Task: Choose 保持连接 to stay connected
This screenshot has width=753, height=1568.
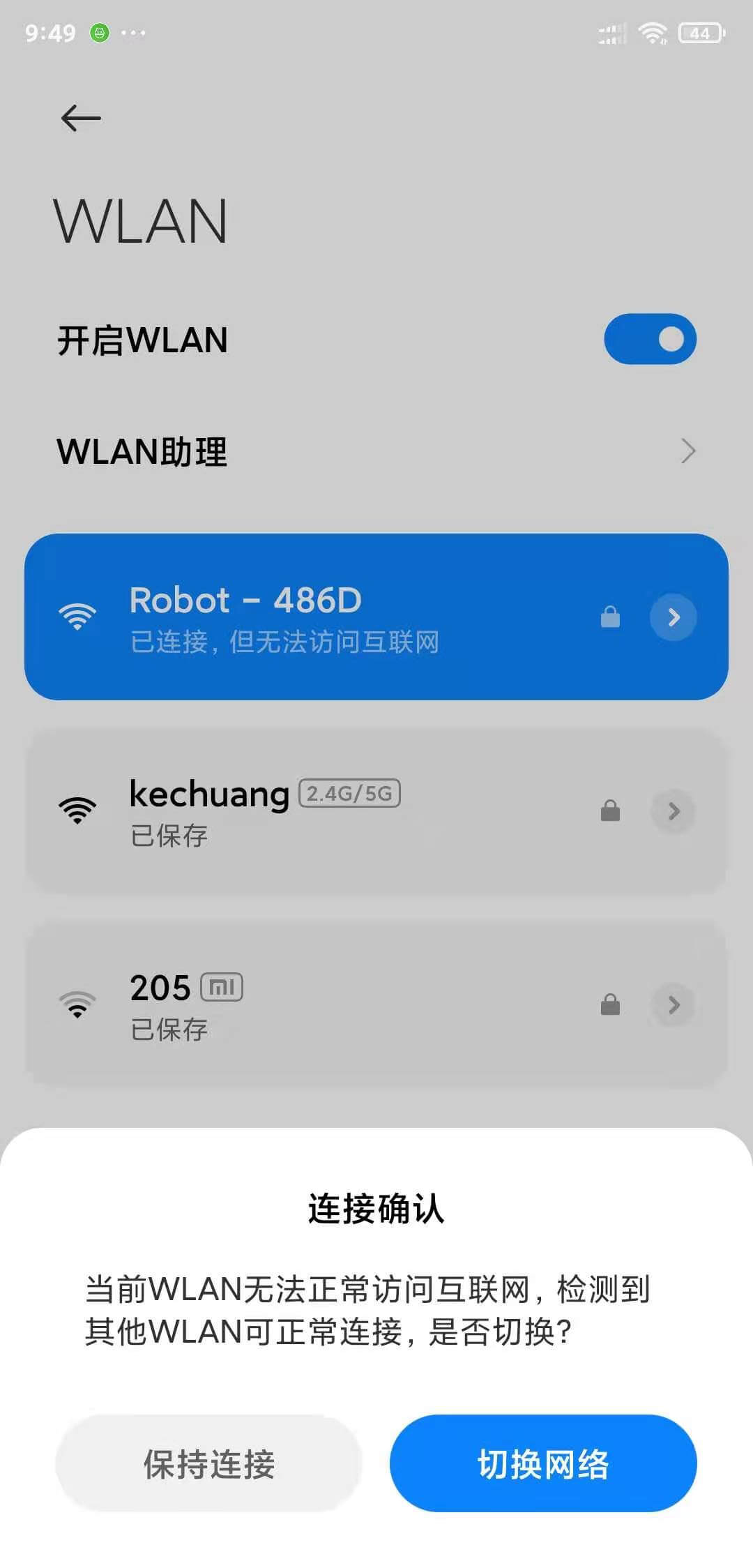Action: 208,1463
